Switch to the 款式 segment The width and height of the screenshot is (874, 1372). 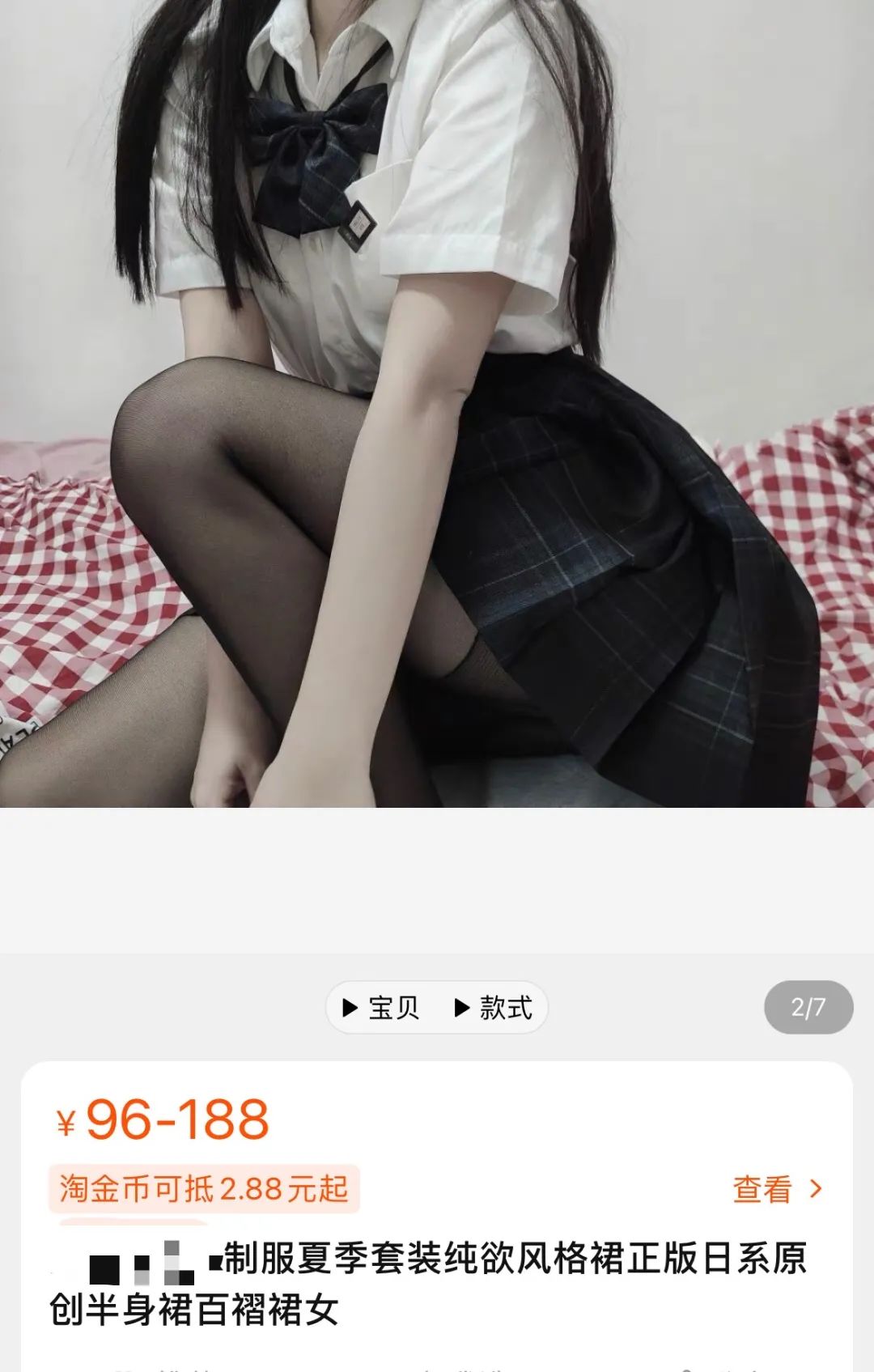tap(494, 1008)
